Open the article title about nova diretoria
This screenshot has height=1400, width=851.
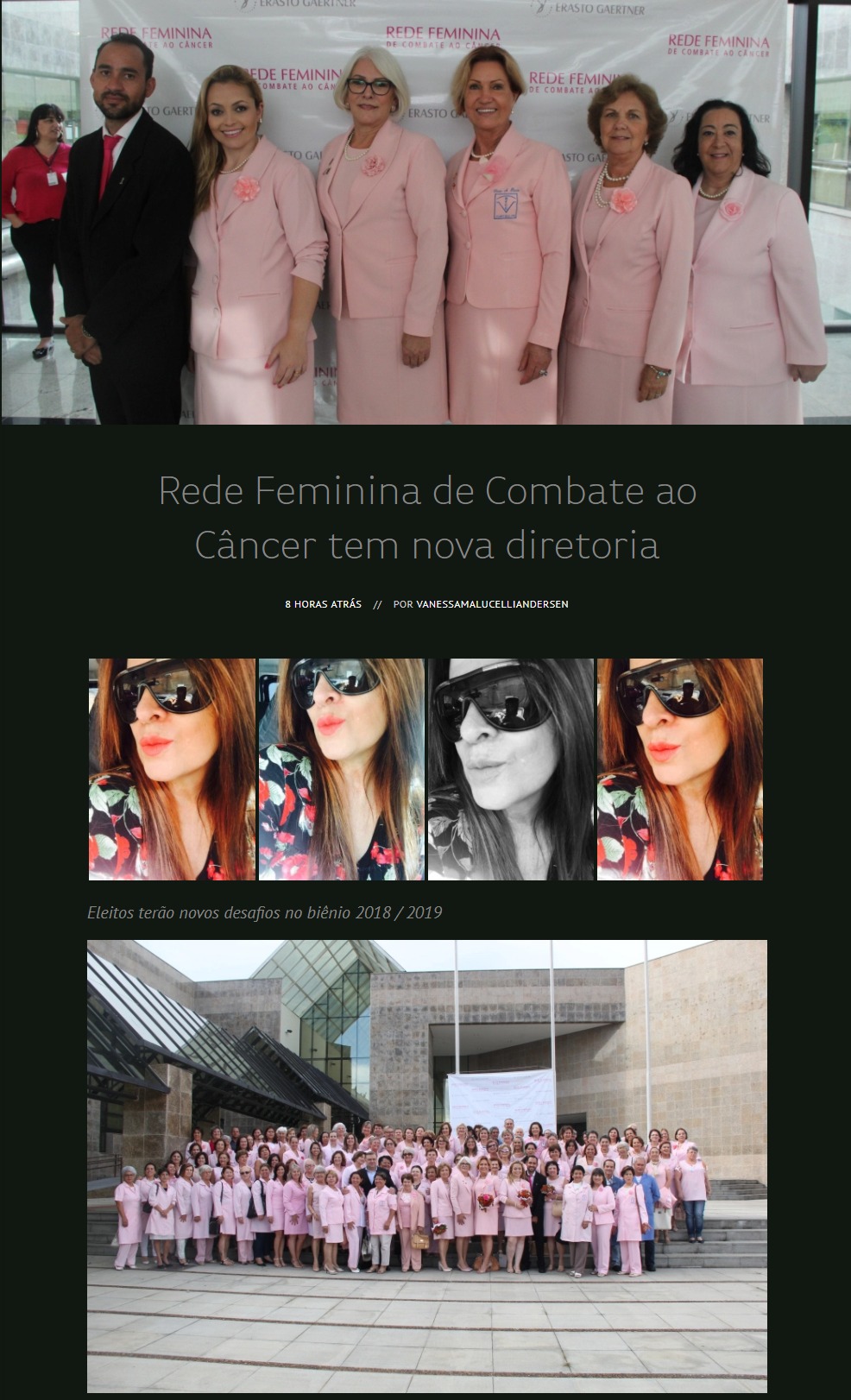click(427, 518)
